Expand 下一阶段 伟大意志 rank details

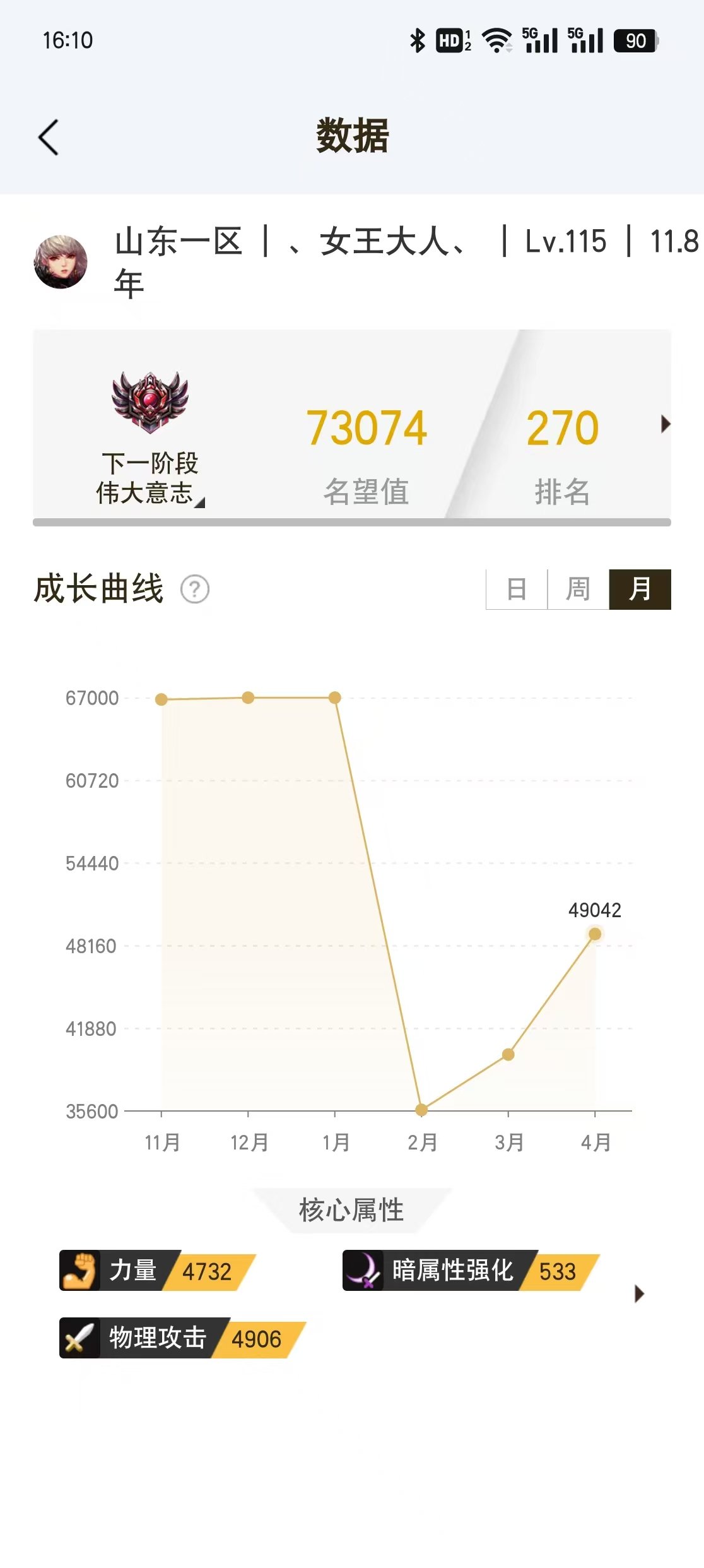[150, 478]
